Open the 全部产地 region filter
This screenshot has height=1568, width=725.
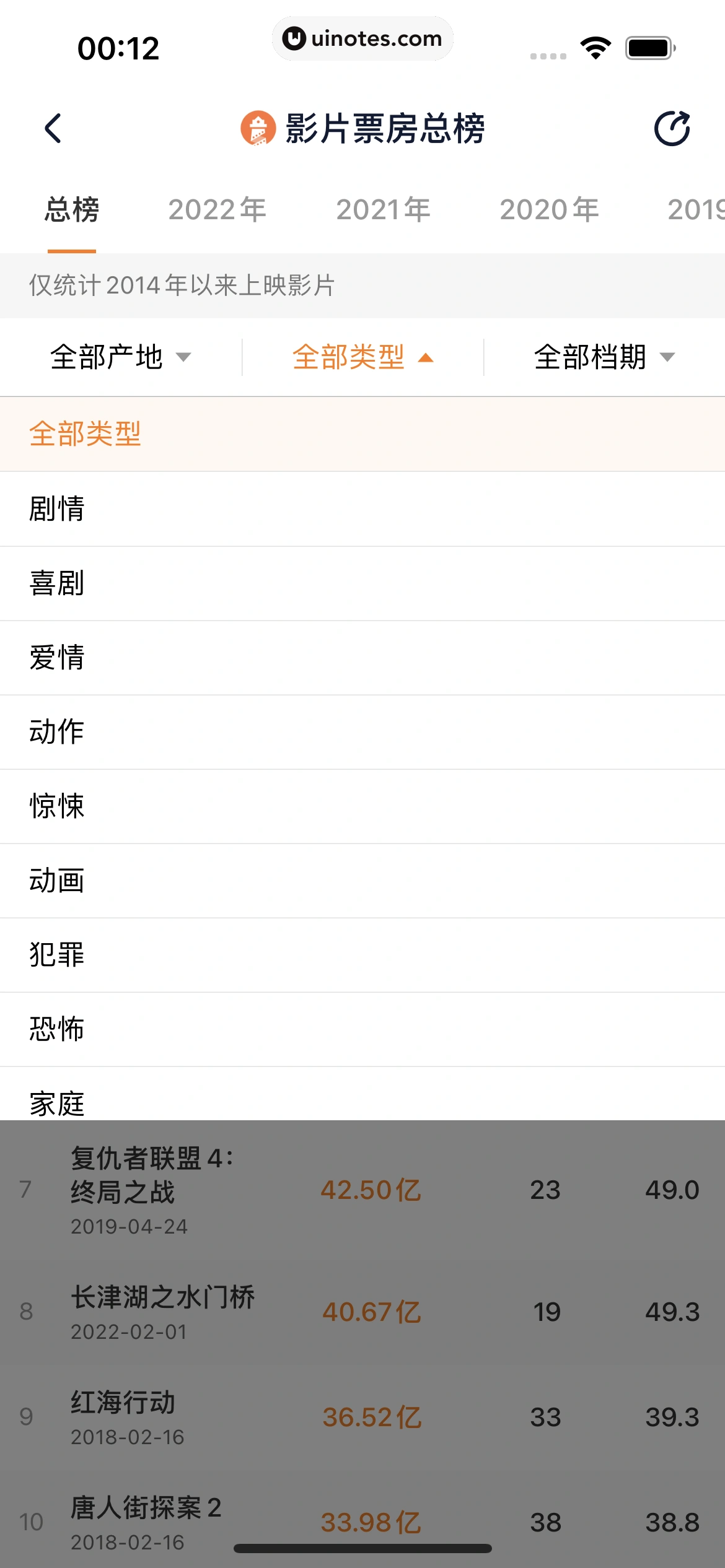[121, 357]
